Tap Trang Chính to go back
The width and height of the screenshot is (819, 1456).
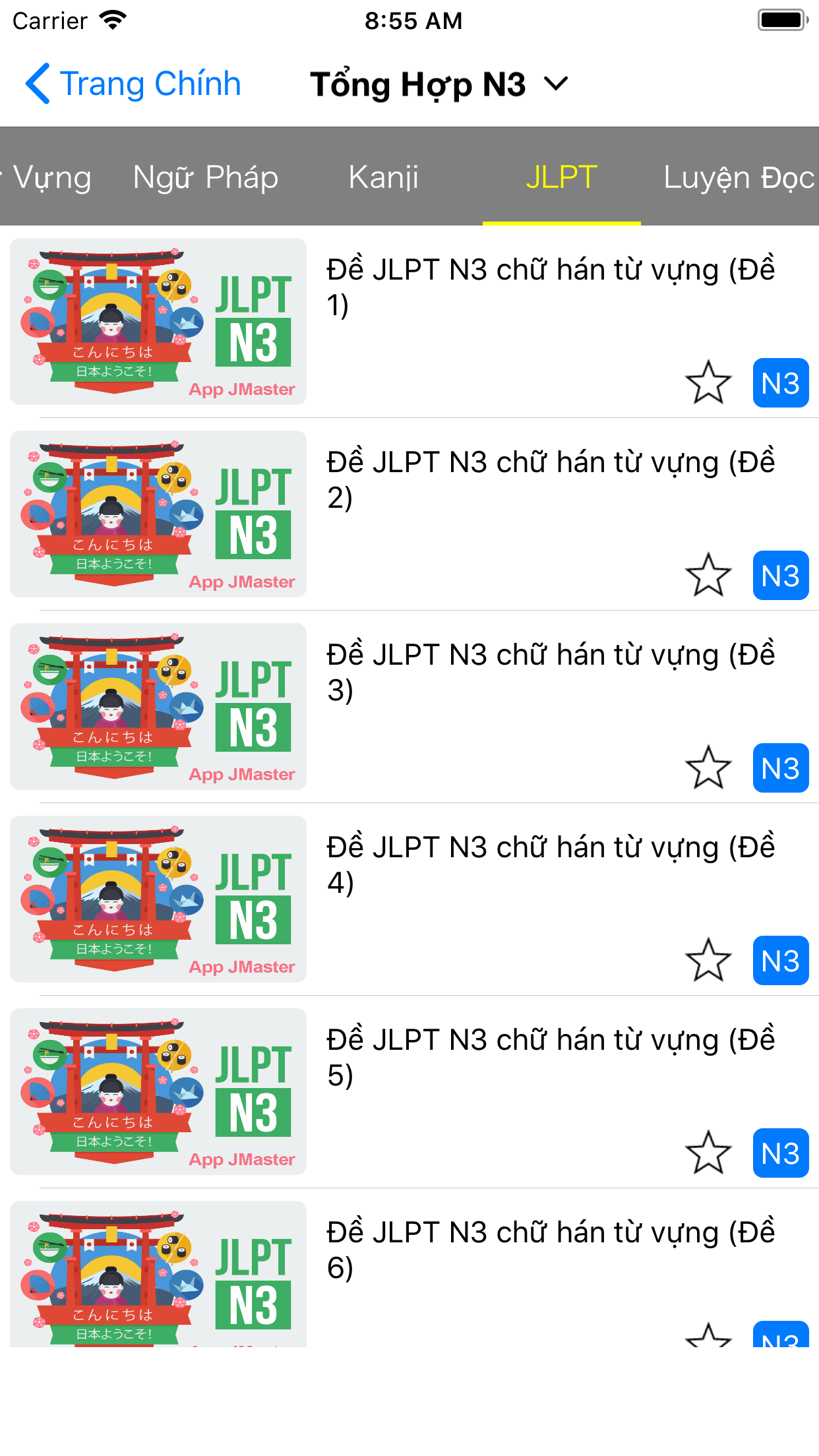(150, 82)
